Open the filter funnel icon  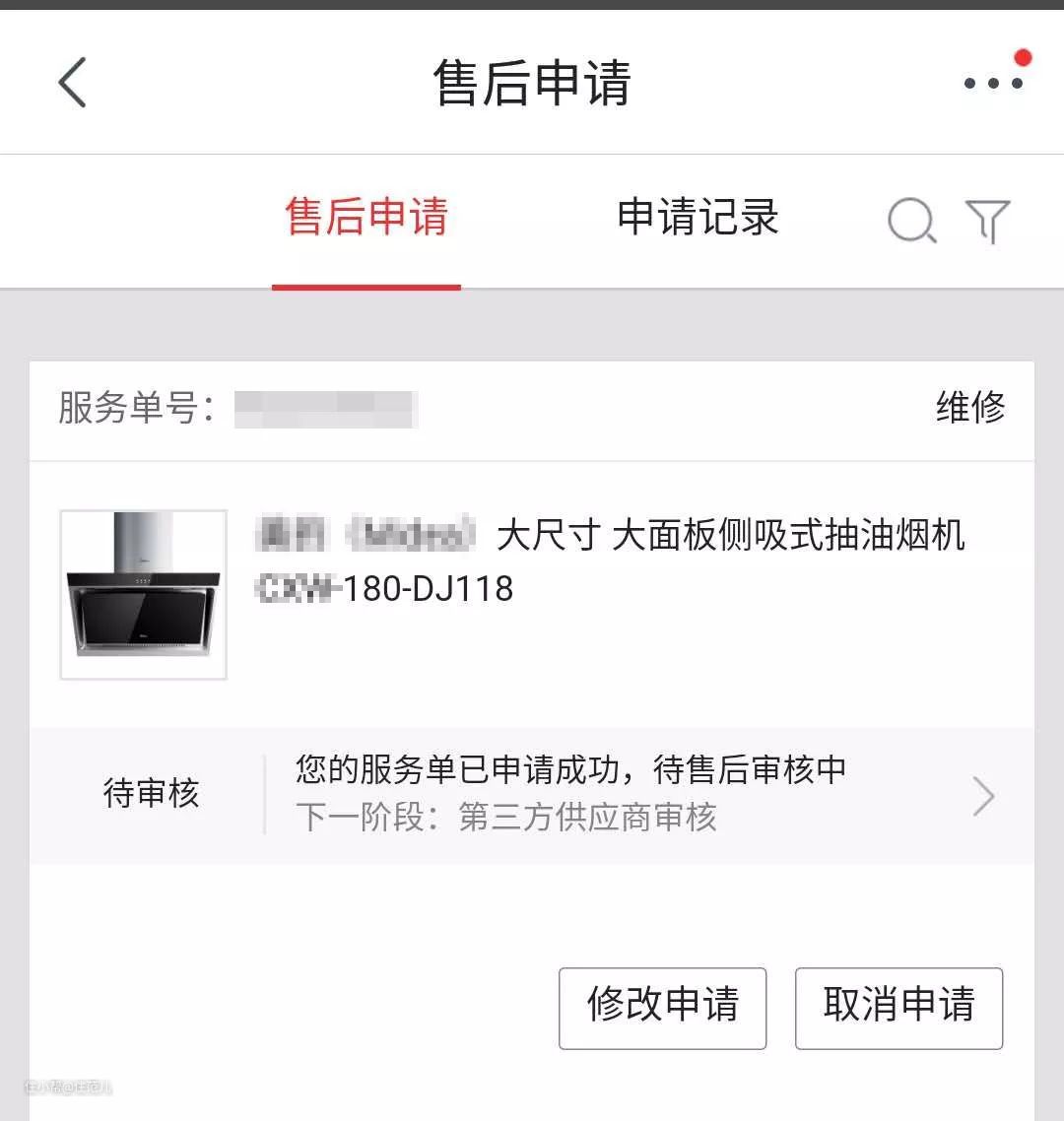click(x=987, y=221)
